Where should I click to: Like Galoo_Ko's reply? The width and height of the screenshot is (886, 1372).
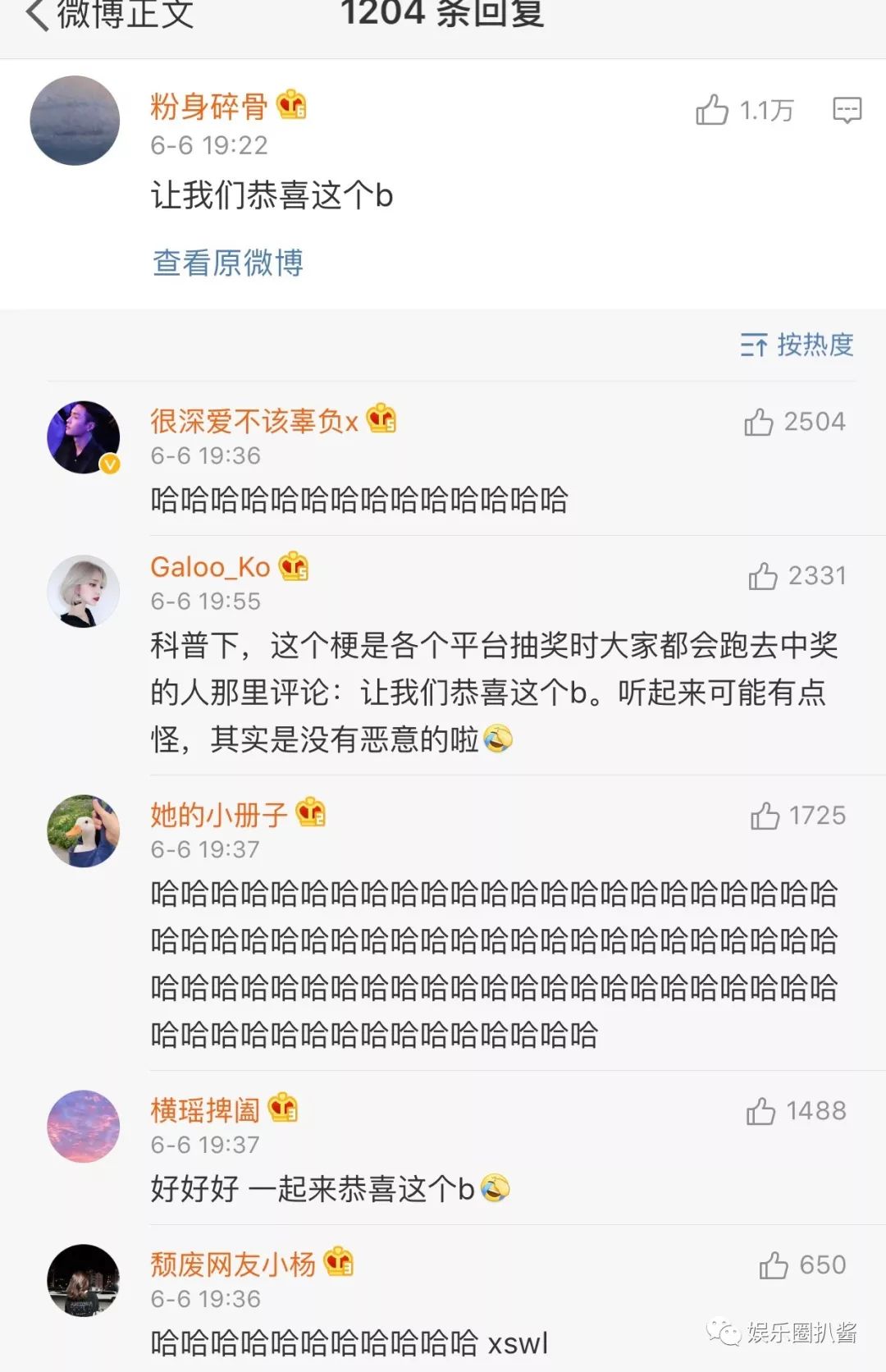(x=763, y=576)
